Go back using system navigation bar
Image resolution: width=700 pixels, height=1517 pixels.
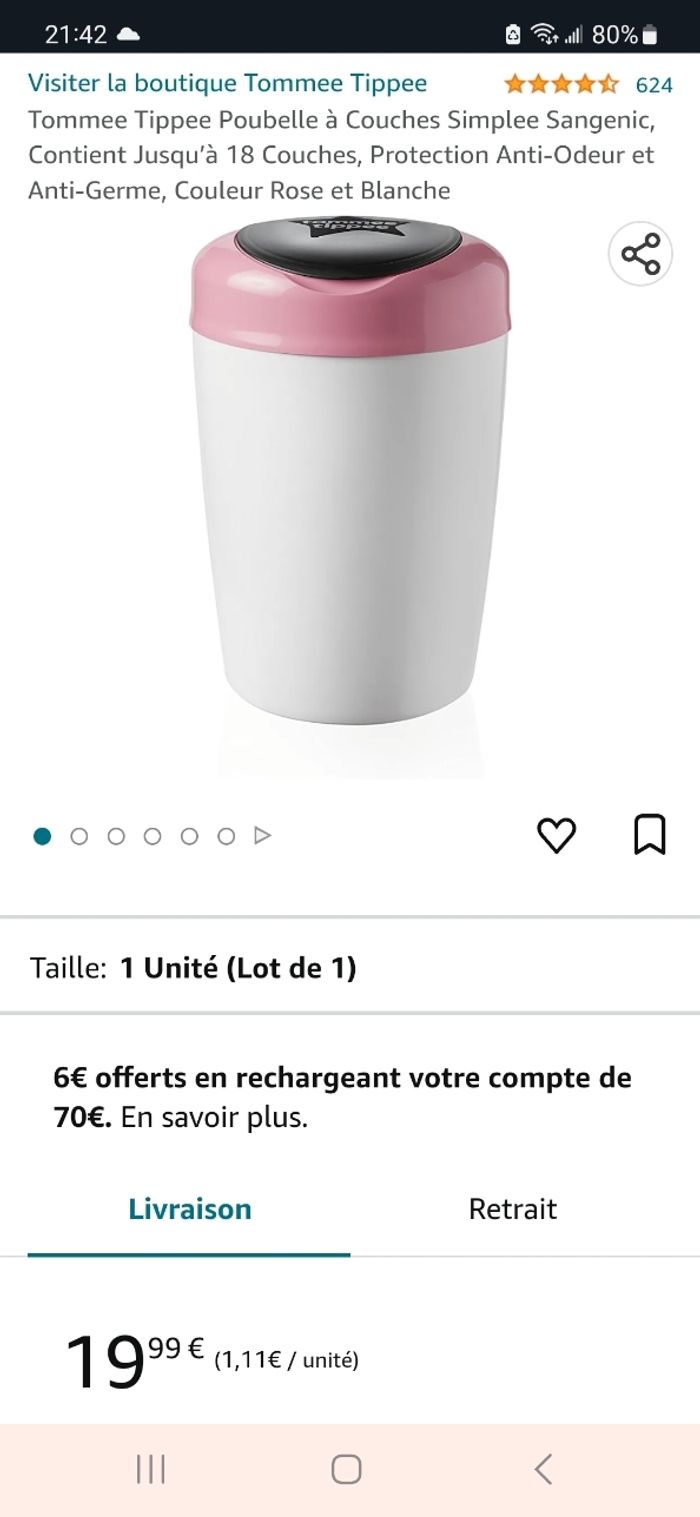pos(543,1469)
